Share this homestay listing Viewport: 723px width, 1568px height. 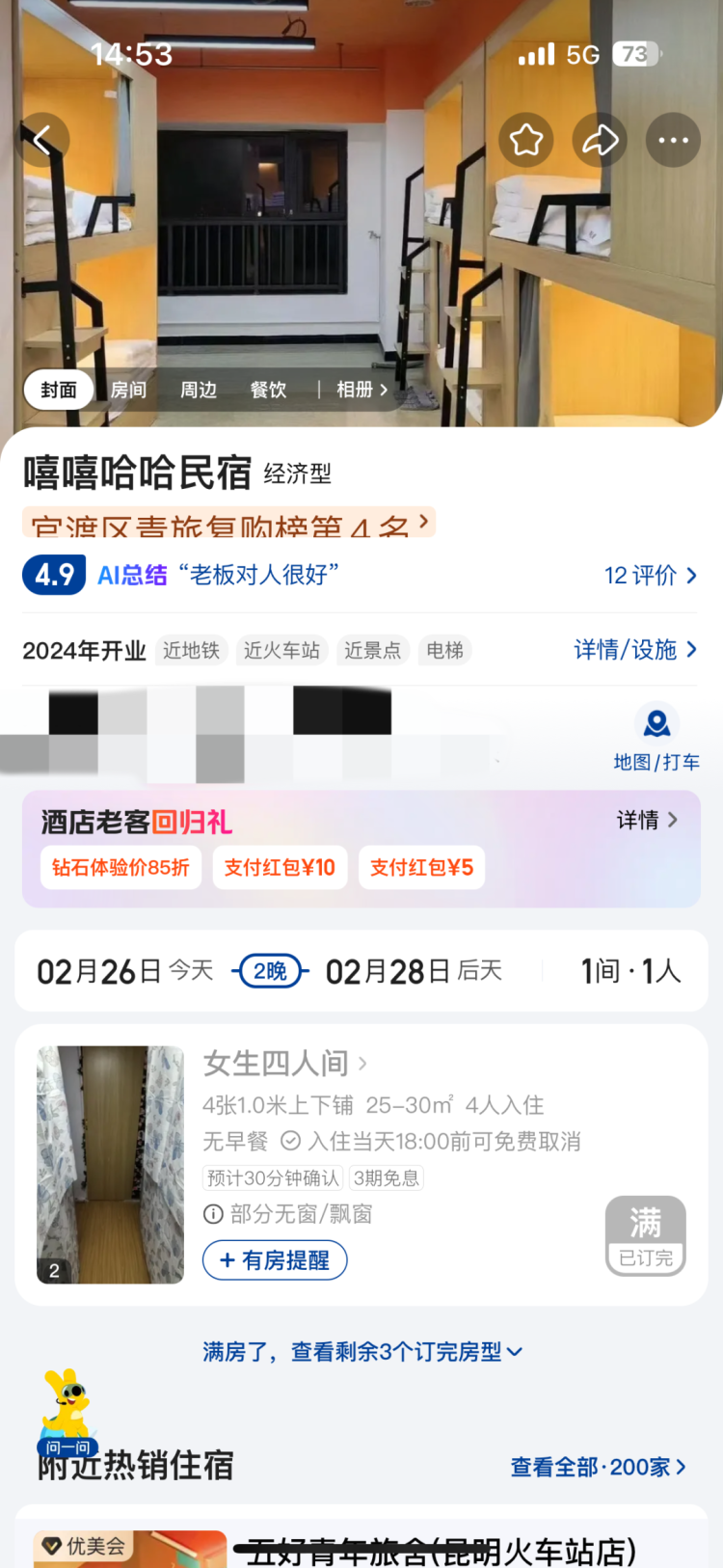(x=600, y=141)
